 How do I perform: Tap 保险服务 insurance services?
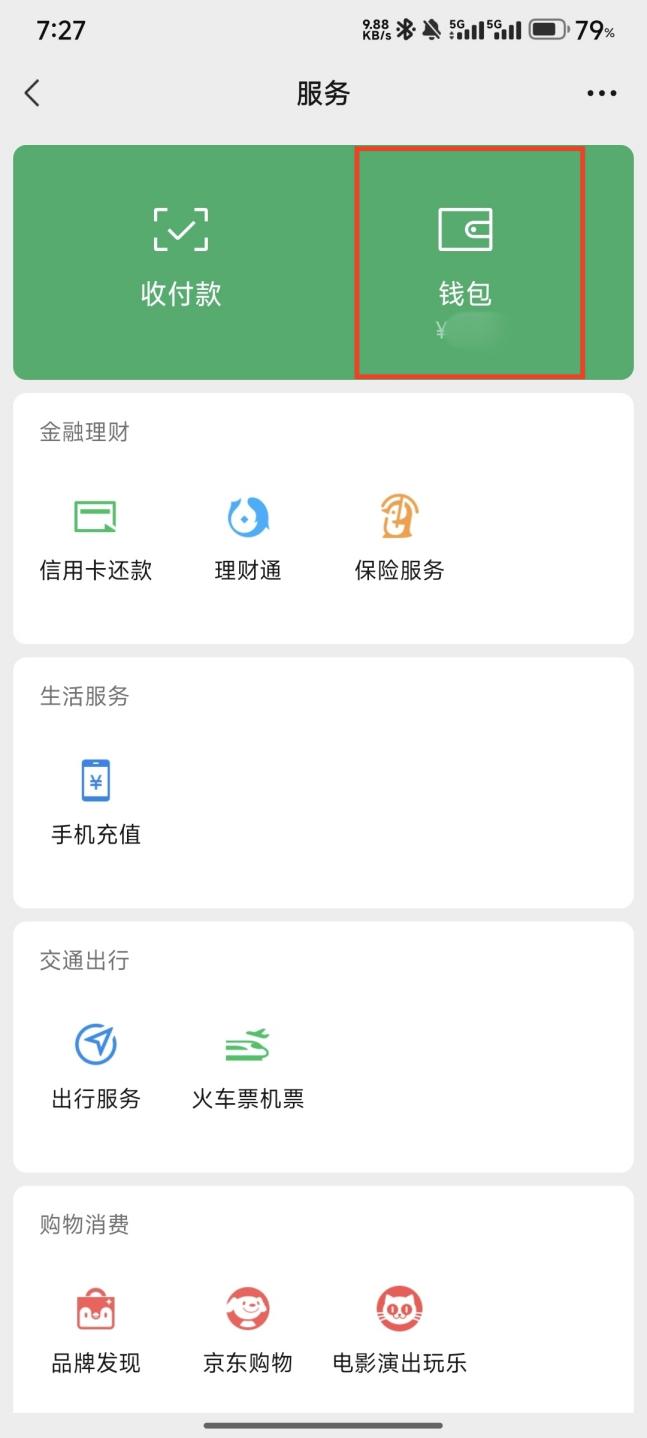[400, 538]
